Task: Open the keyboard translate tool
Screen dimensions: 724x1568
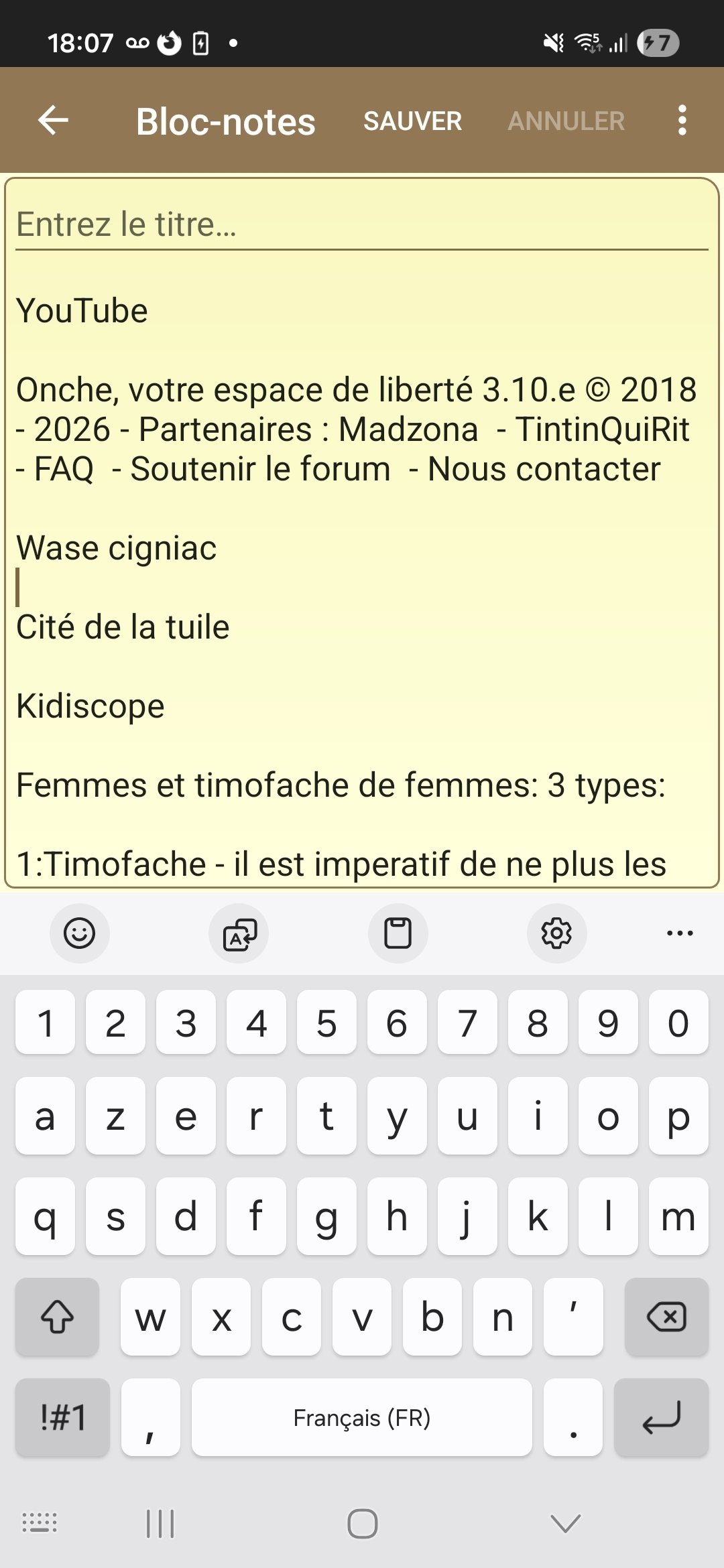Action: (x=239, y=933)
